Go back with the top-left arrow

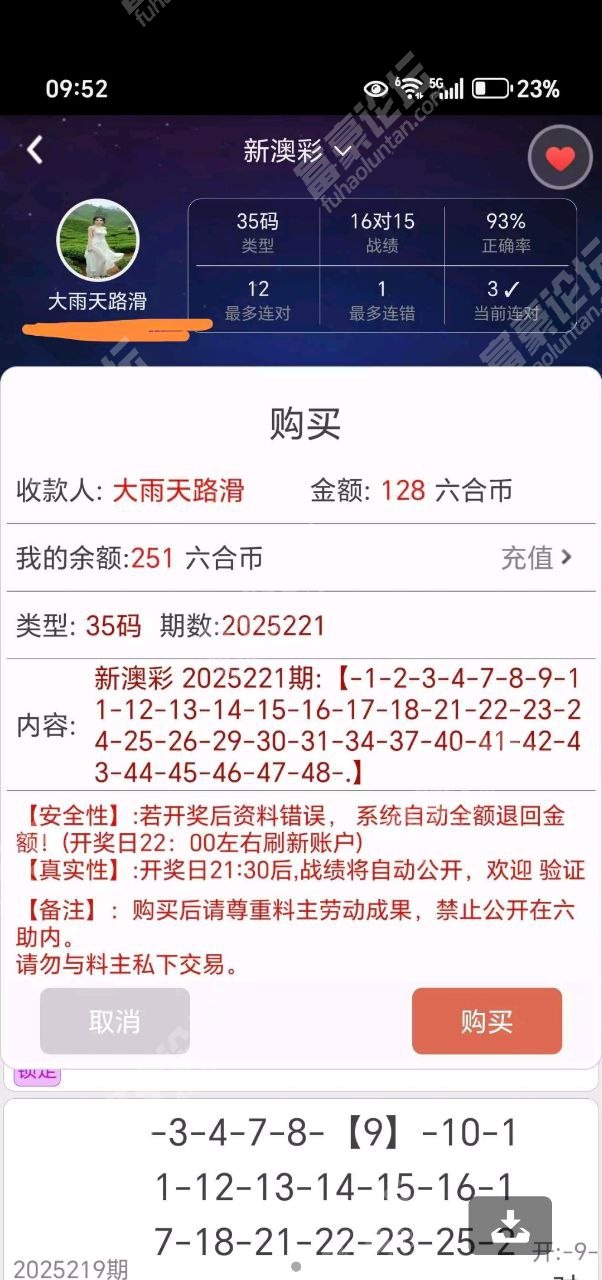[35, 150]
